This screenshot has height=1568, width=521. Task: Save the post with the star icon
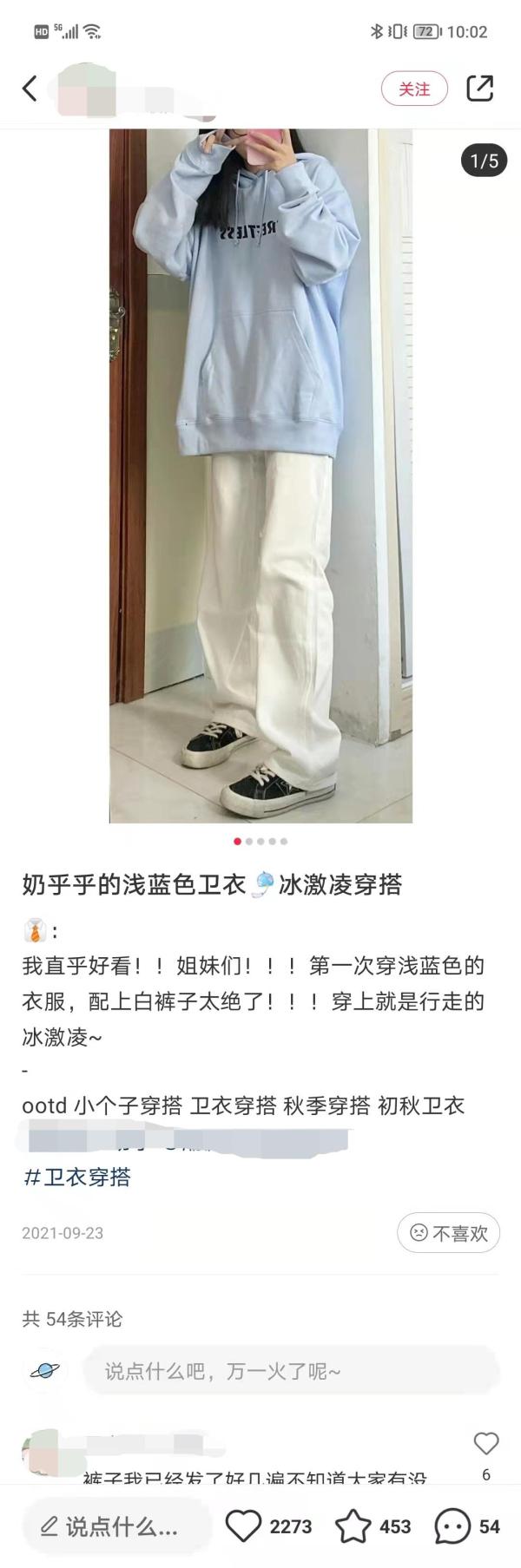pos(353,1526)
